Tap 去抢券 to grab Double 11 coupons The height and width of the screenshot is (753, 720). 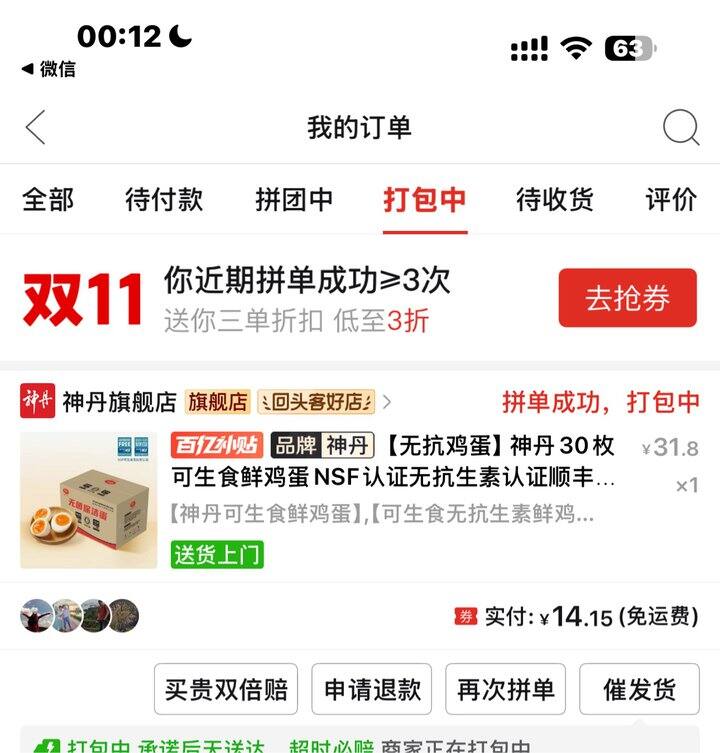626,297
